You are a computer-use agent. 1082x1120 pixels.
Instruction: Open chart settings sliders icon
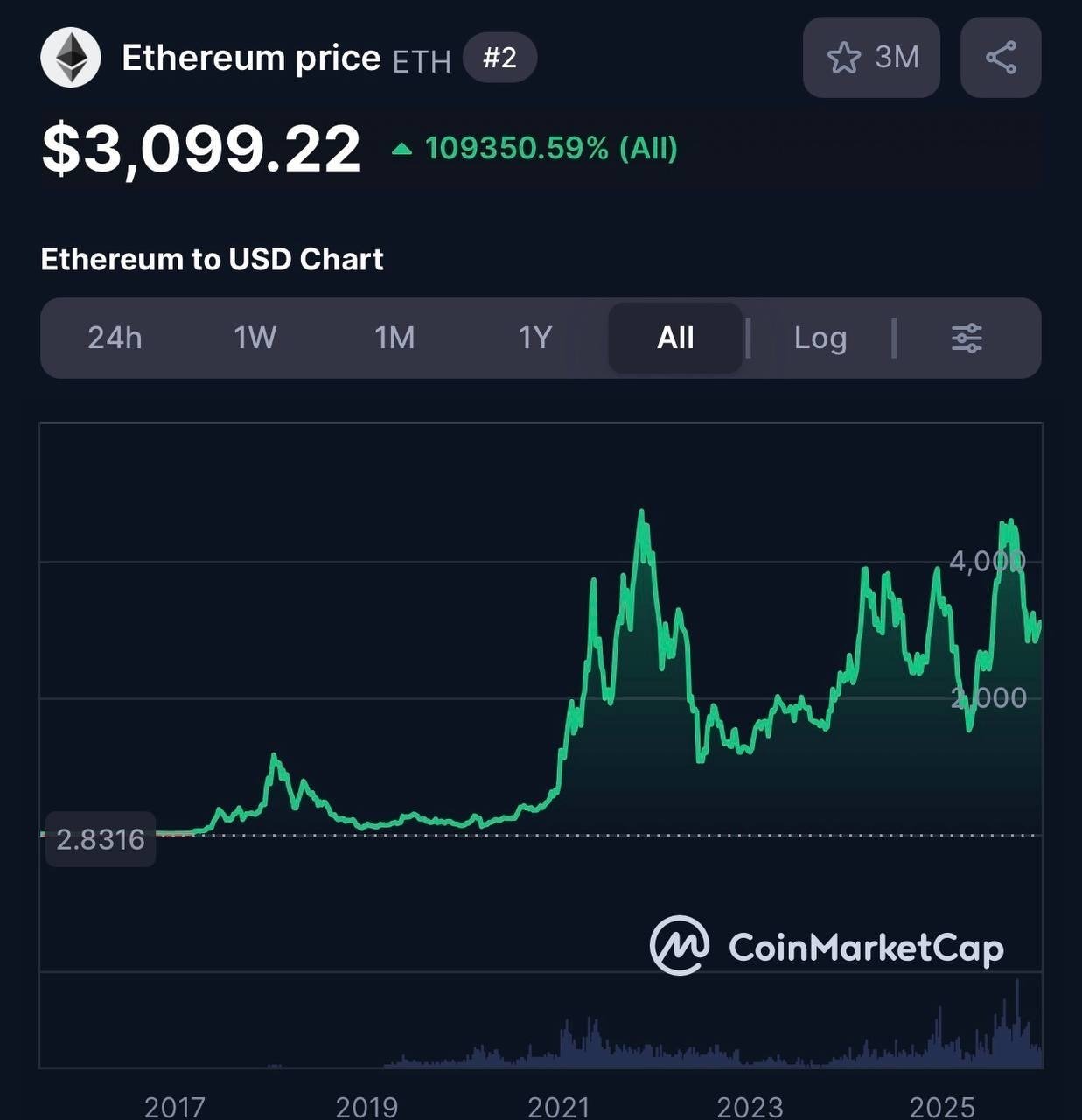967,338
